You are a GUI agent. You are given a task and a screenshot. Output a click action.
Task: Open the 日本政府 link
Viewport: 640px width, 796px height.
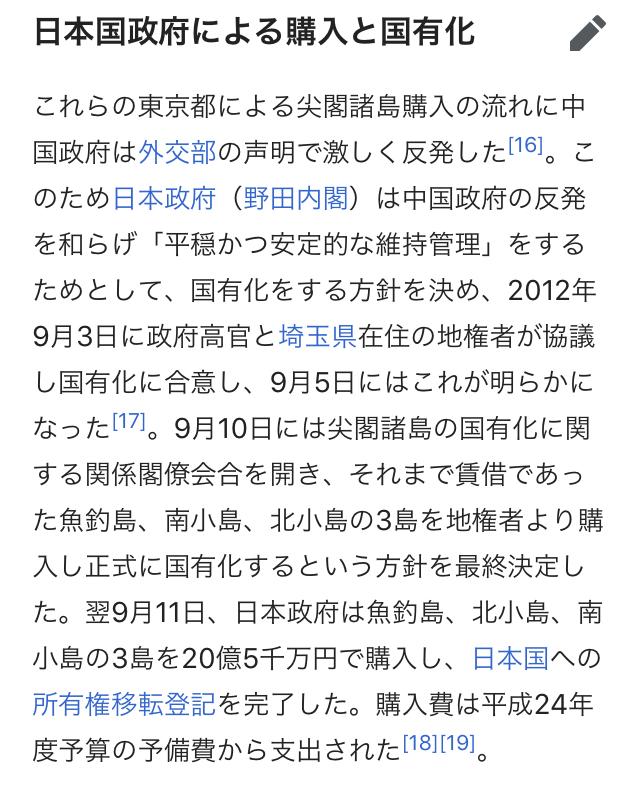(164, 198)
